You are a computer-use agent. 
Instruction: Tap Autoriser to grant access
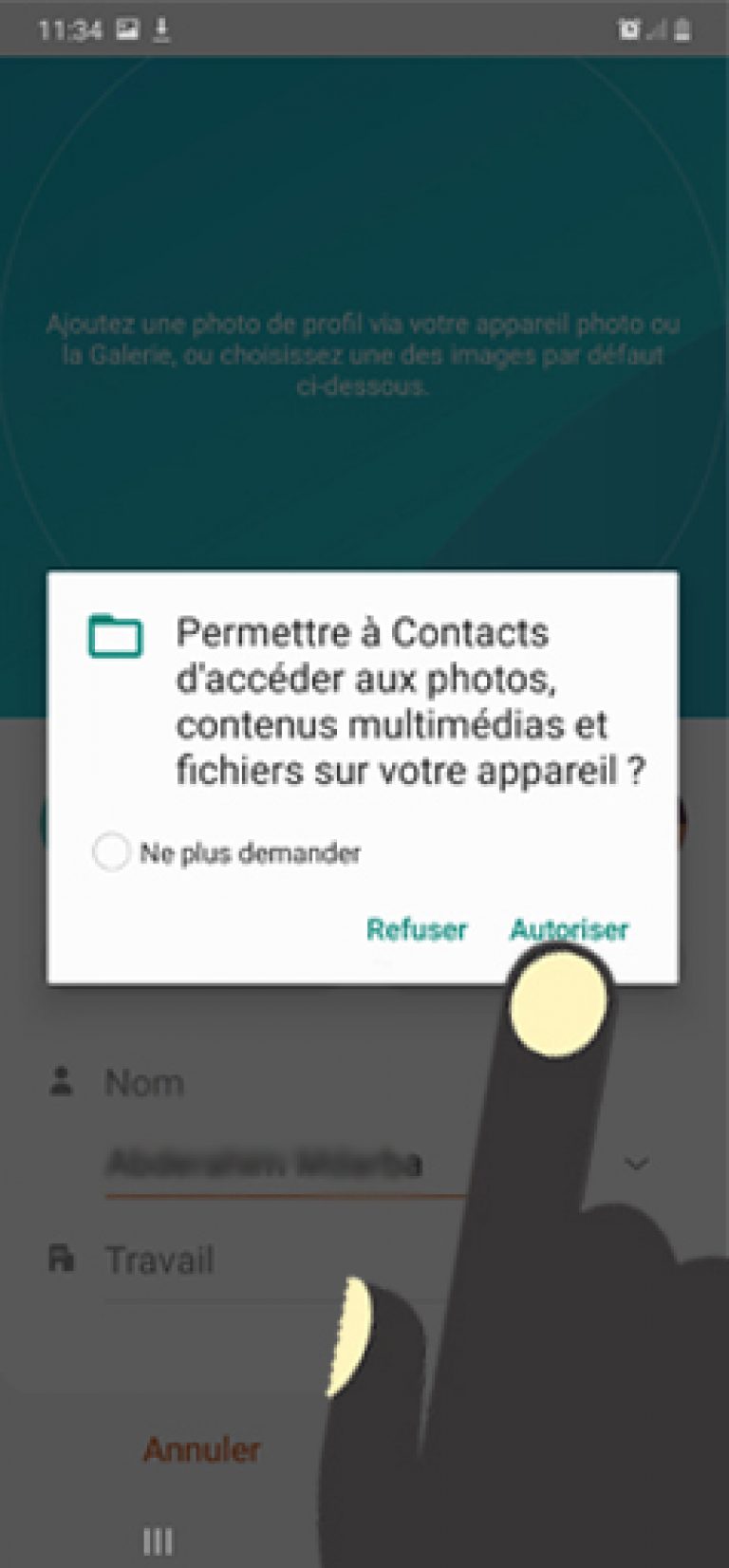pos(569,928)
